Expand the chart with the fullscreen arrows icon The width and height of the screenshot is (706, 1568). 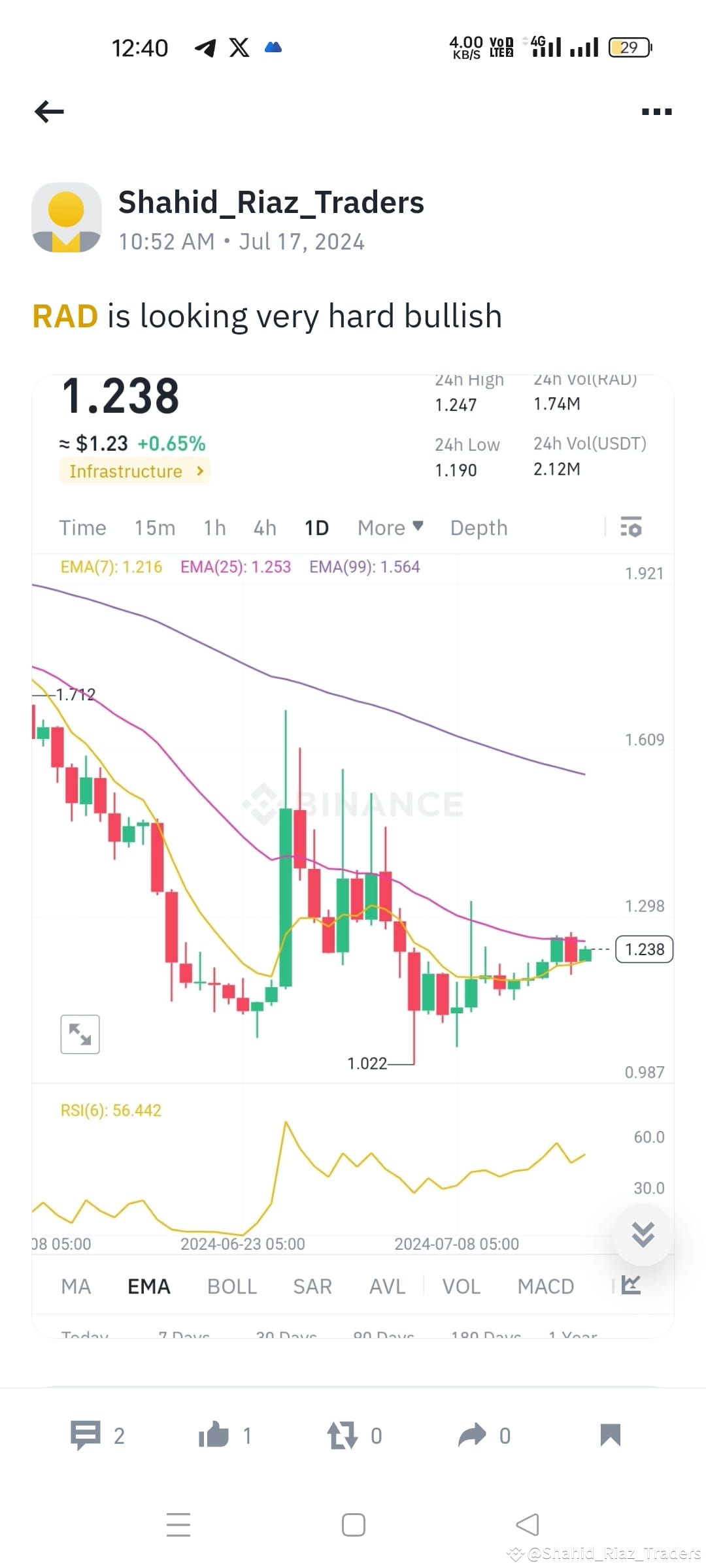(x=80, y=1032)
